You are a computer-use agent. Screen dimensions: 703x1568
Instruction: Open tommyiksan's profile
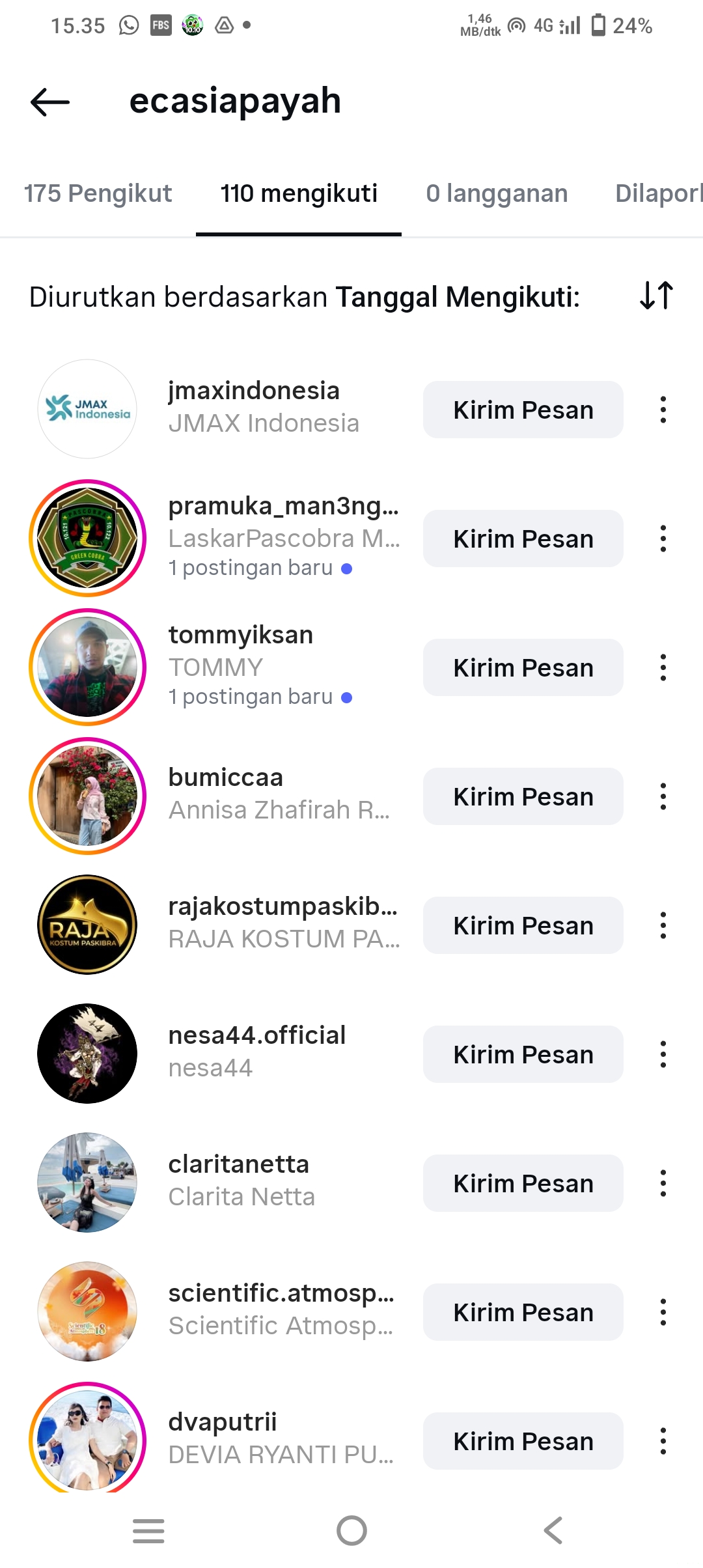pos(240,635)
